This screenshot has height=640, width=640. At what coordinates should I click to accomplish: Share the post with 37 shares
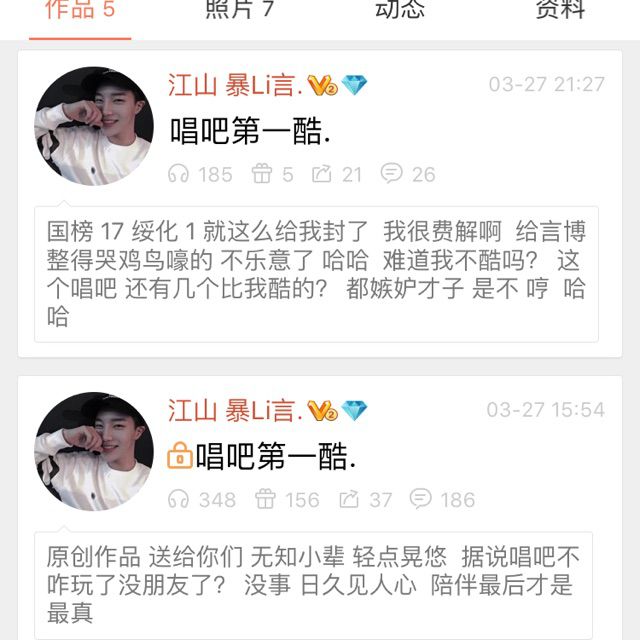(350, 499)
